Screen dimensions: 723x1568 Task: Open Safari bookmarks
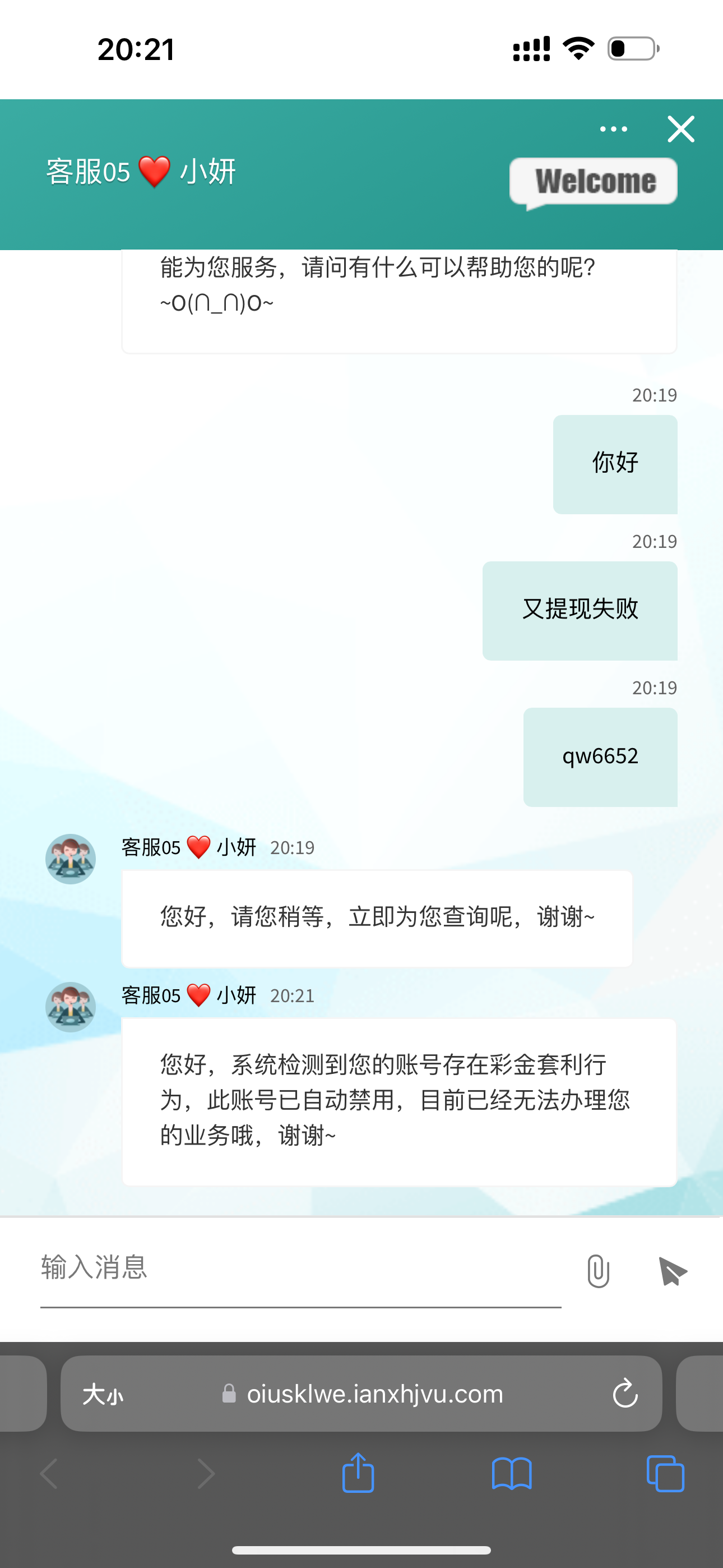point(511,1473)
